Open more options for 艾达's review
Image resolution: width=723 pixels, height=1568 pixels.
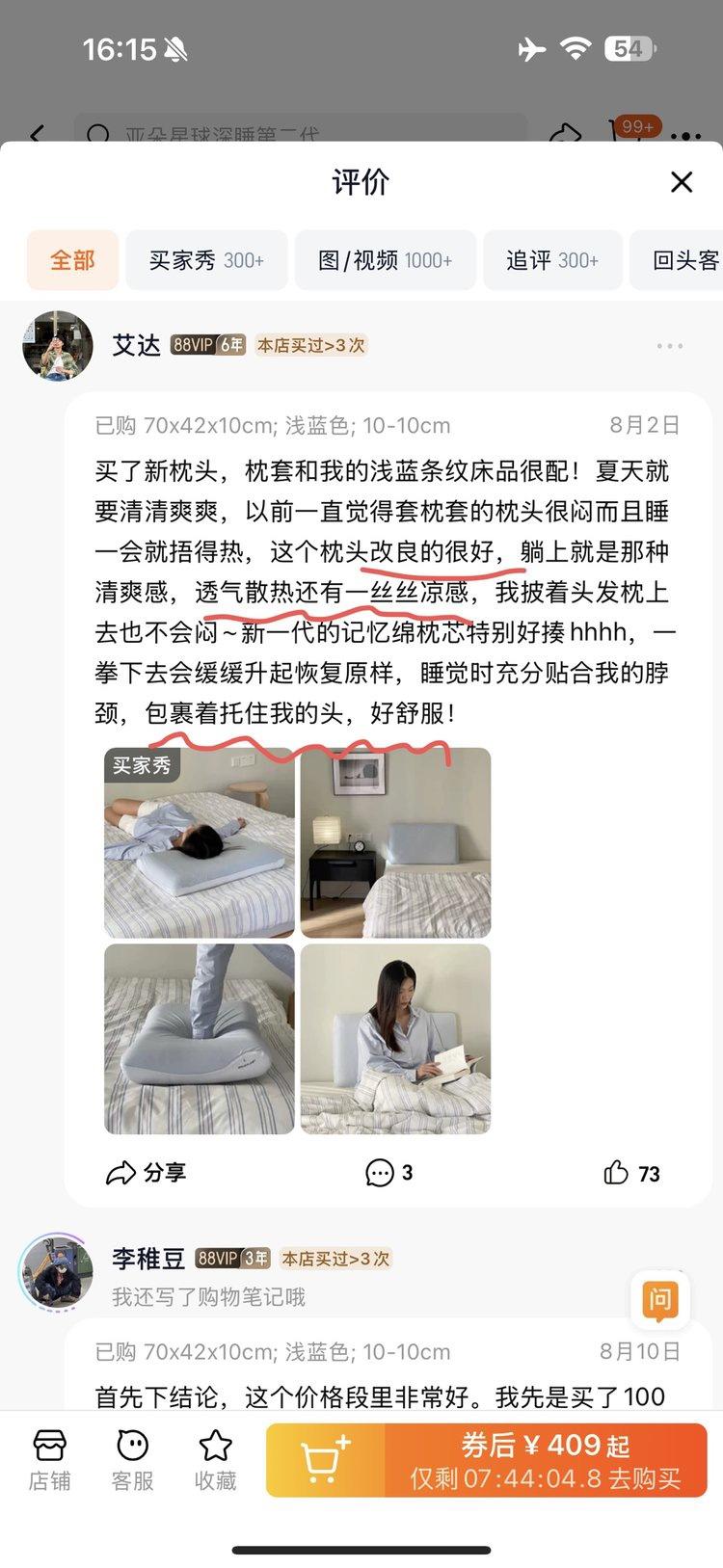click(669, 346)
